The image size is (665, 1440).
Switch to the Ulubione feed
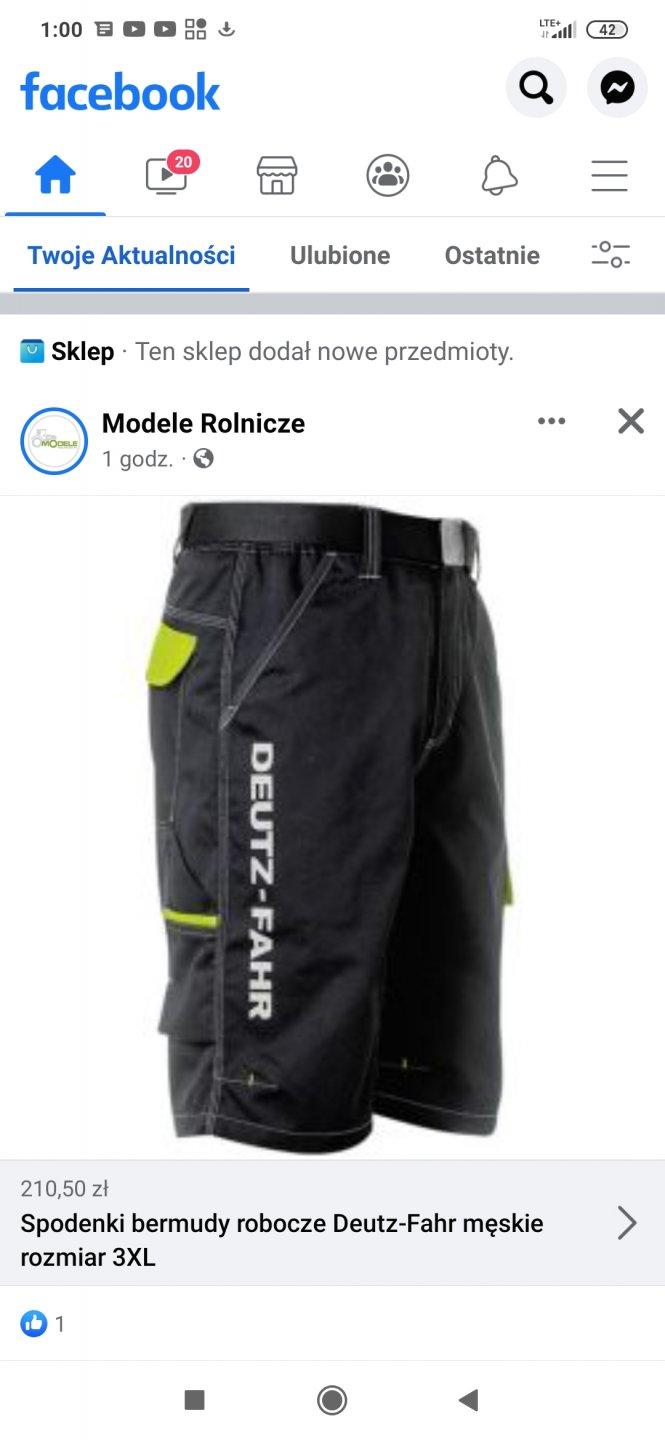(x=340, y=256)
